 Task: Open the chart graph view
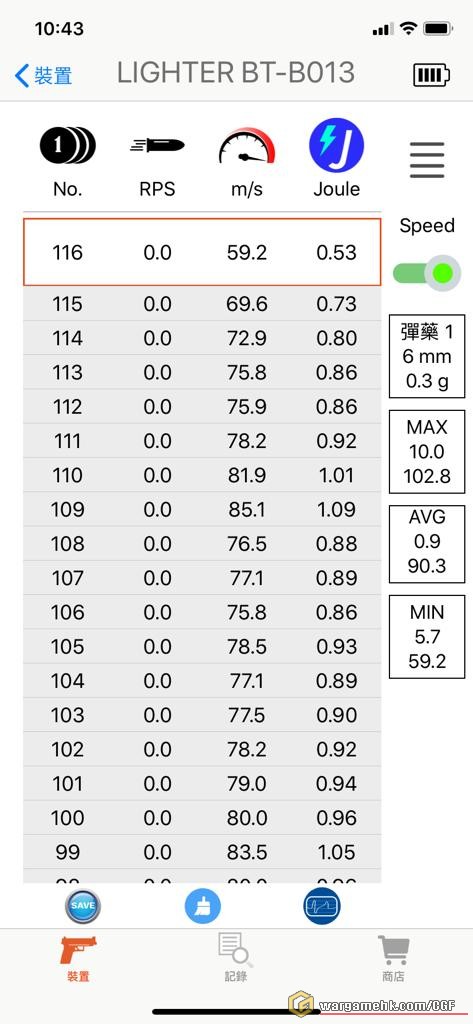point(322,906)
